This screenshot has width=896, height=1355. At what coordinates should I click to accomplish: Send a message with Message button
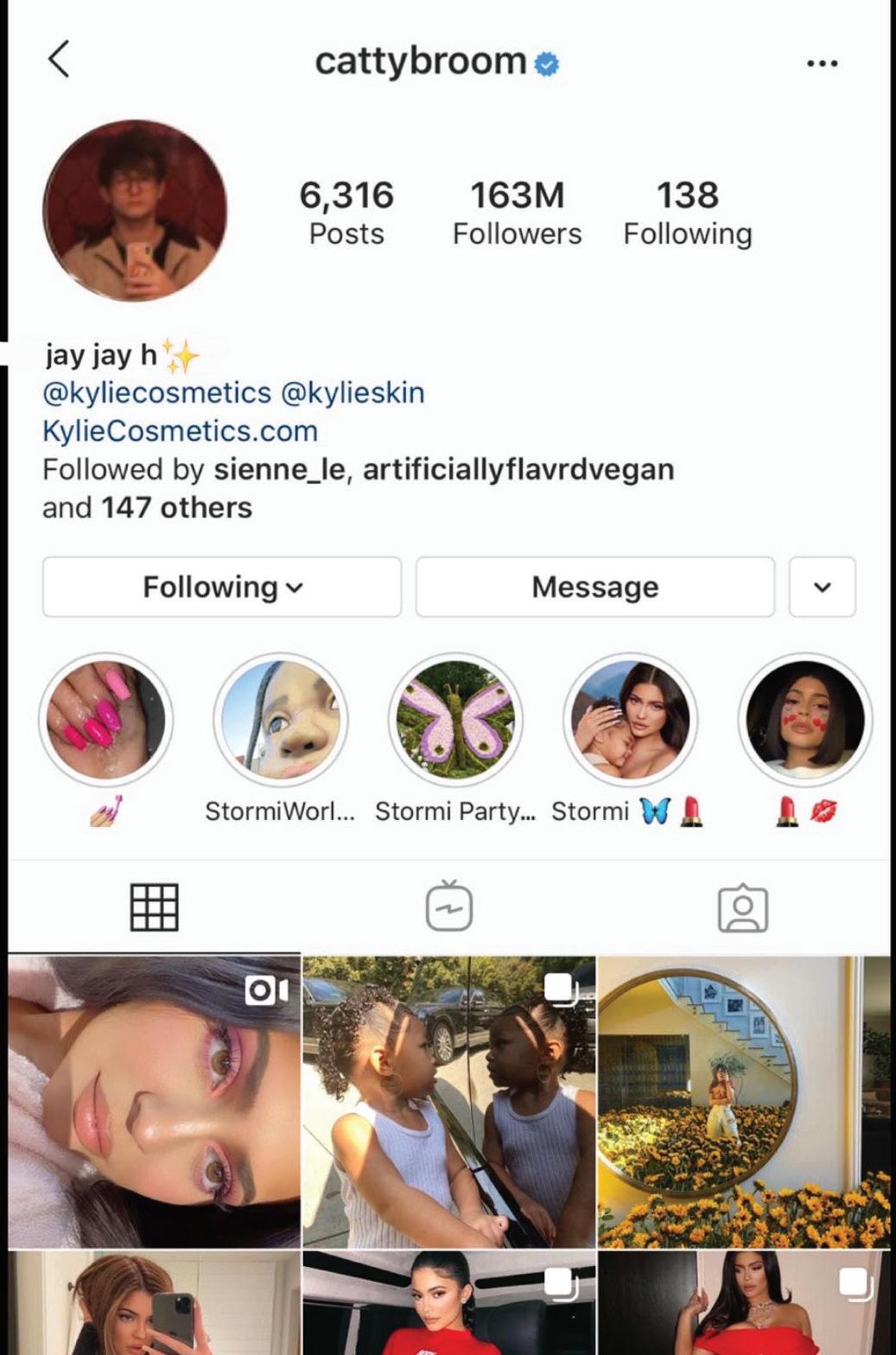pos(594,587)
